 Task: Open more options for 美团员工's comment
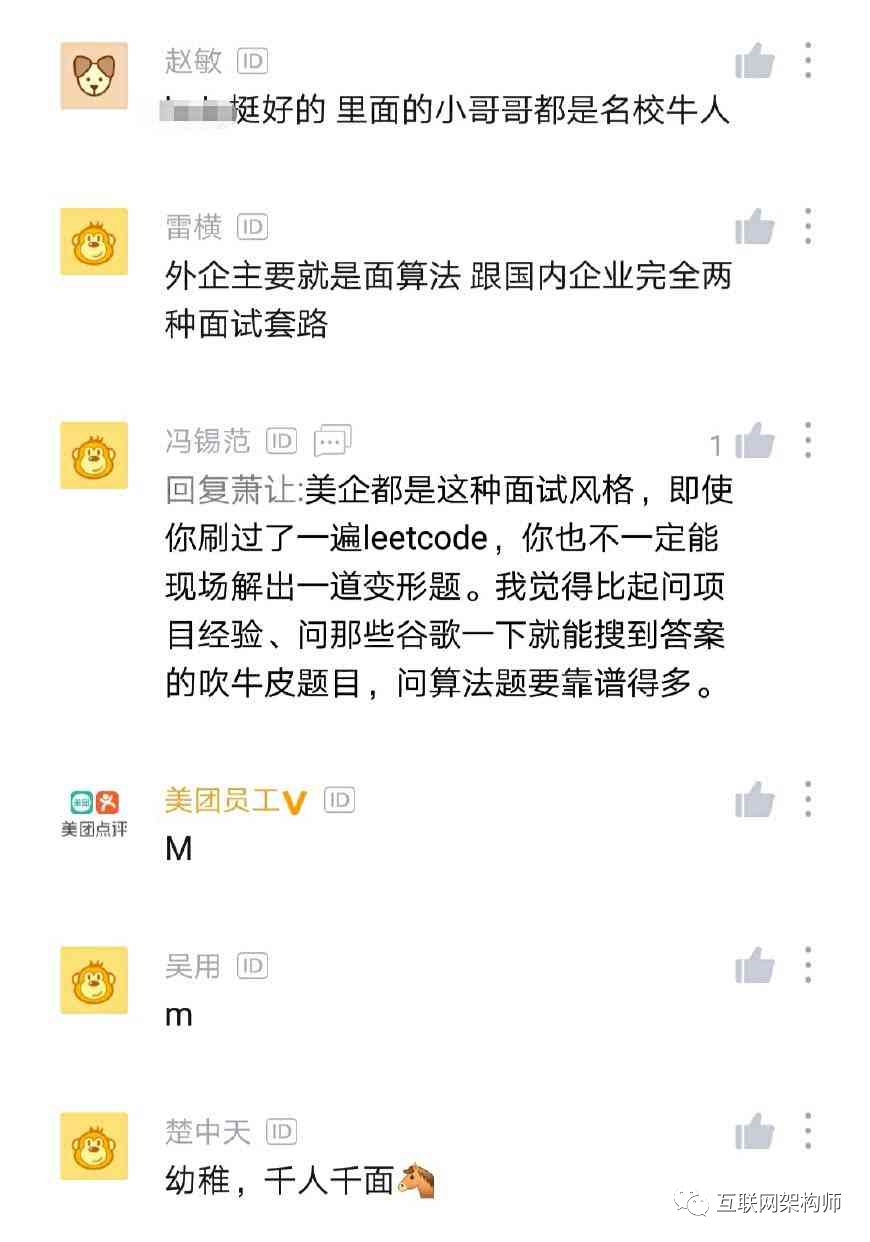click(808, 800)
